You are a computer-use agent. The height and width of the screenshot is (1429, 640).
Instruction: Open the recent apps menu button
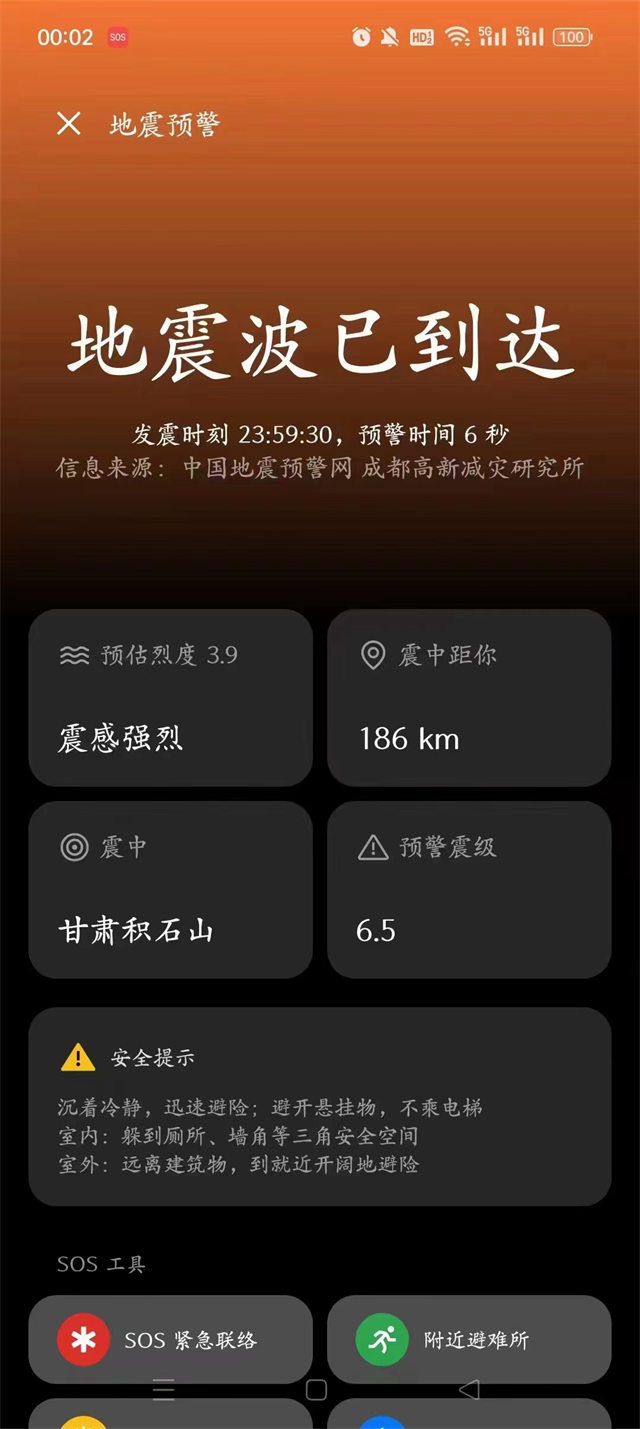coord(164,1389)
